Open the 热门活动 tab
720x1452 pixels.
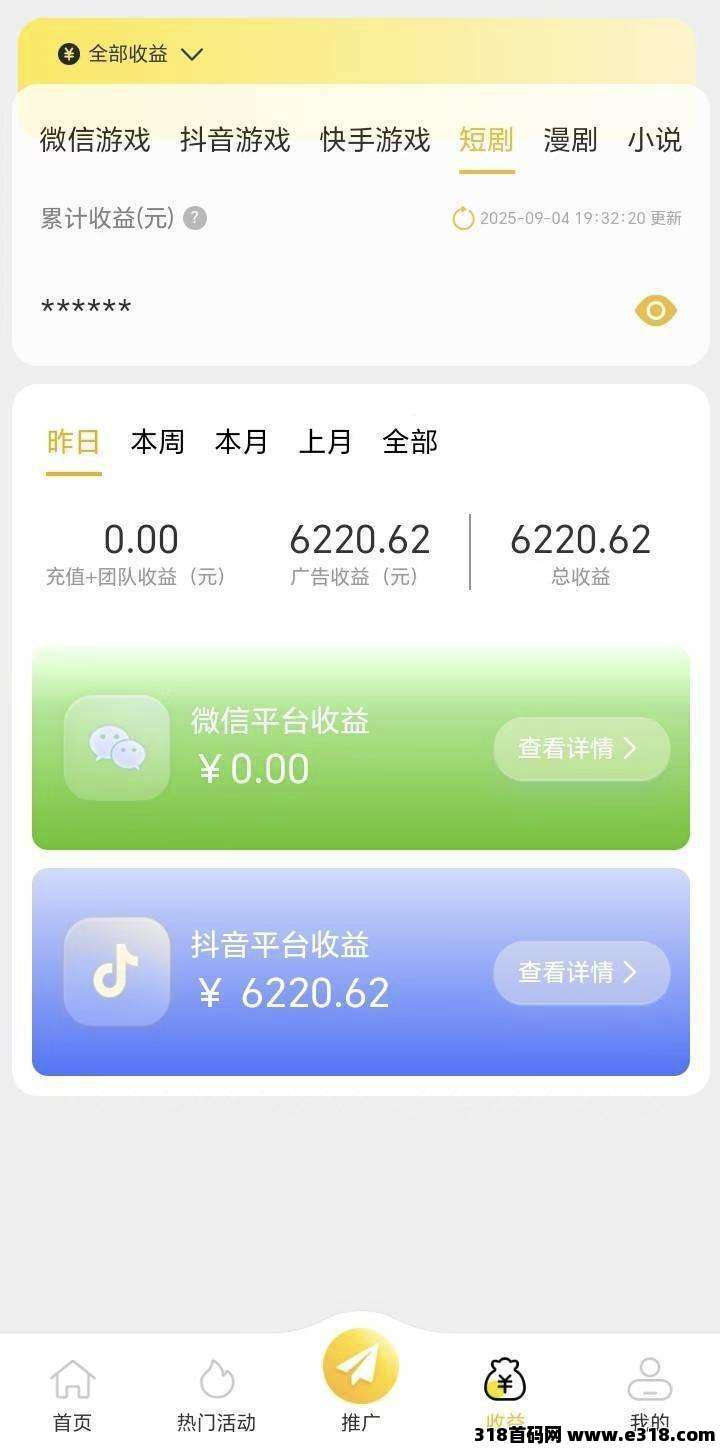(216, 1394)
